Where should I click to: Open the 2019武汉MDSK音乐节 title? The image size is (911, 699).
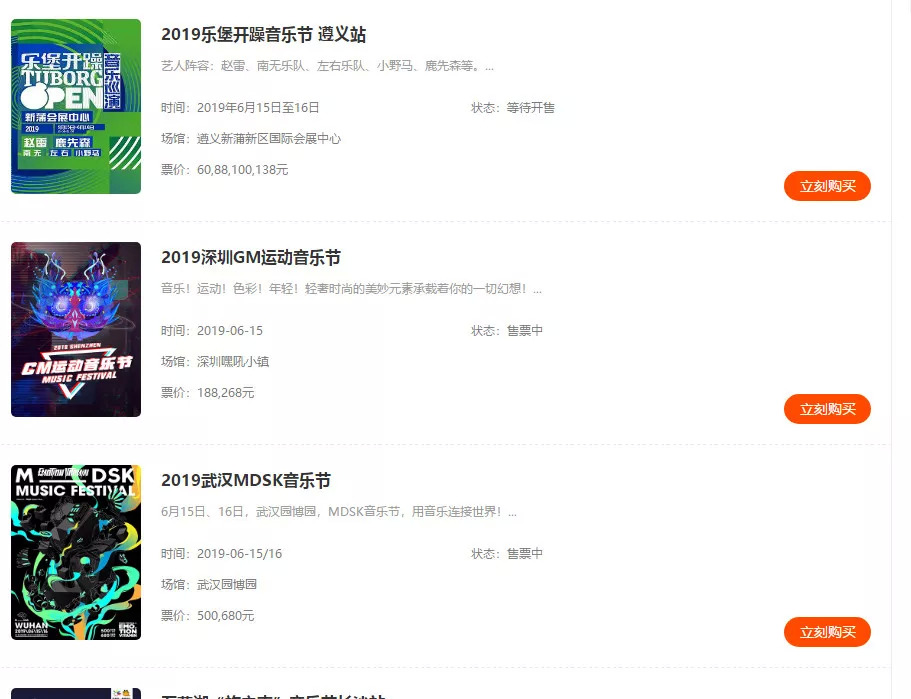coord(245,481)
